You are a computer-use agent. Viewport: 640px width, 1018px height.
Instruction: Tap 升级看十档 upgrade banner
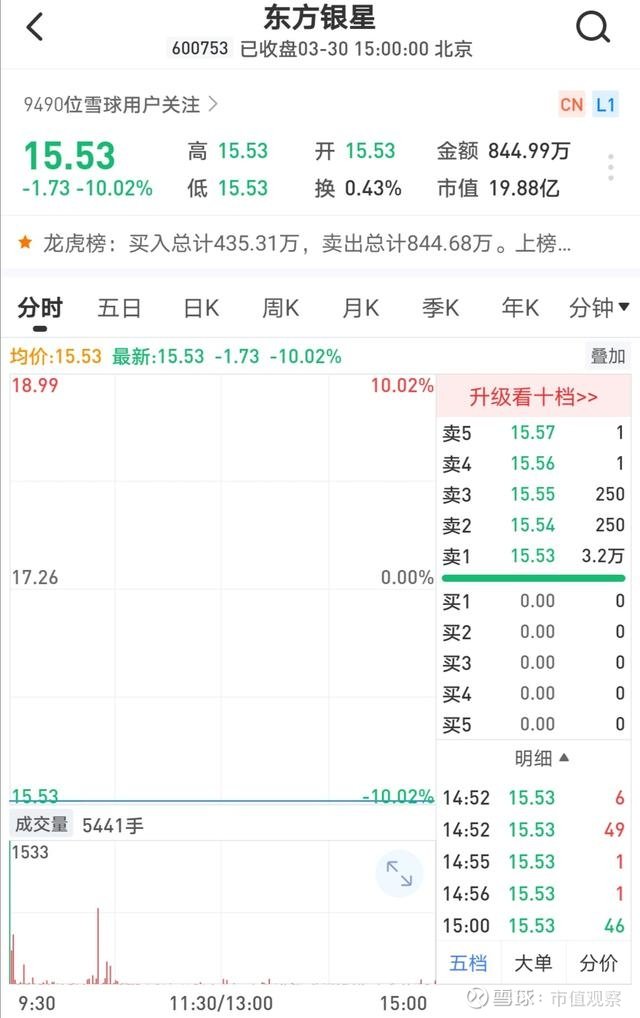coord(533,397)
